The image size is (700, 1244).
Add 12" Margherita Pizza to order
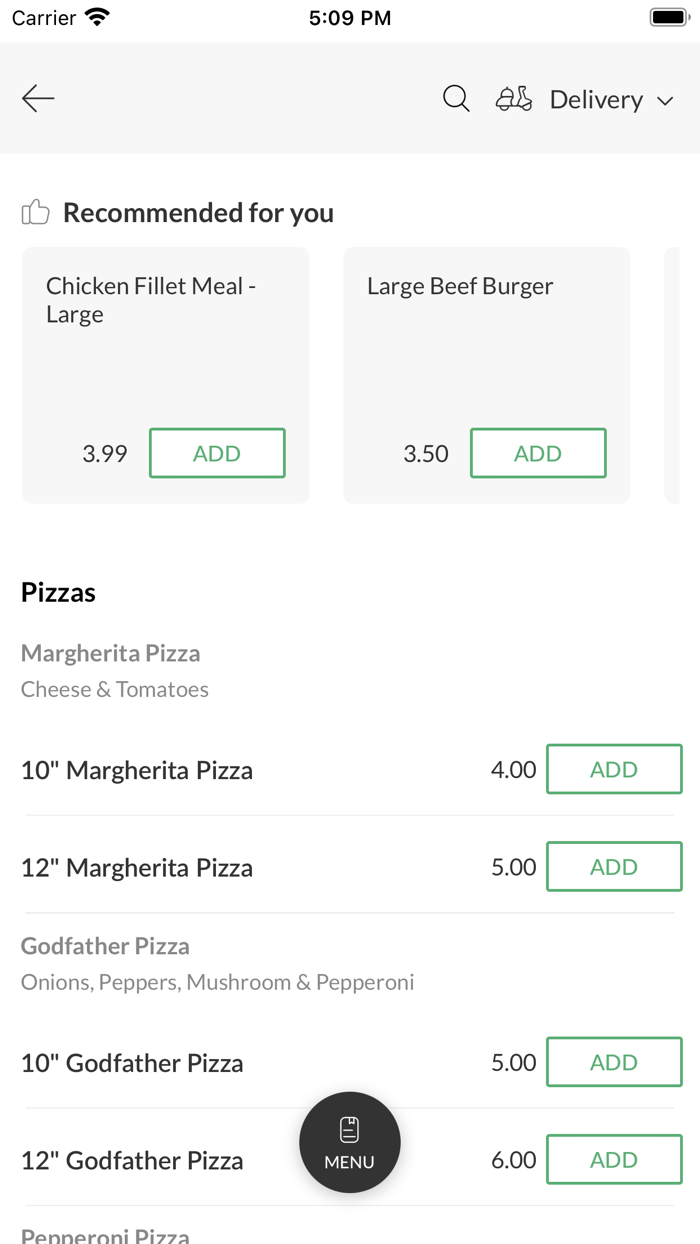pos(614,866)
